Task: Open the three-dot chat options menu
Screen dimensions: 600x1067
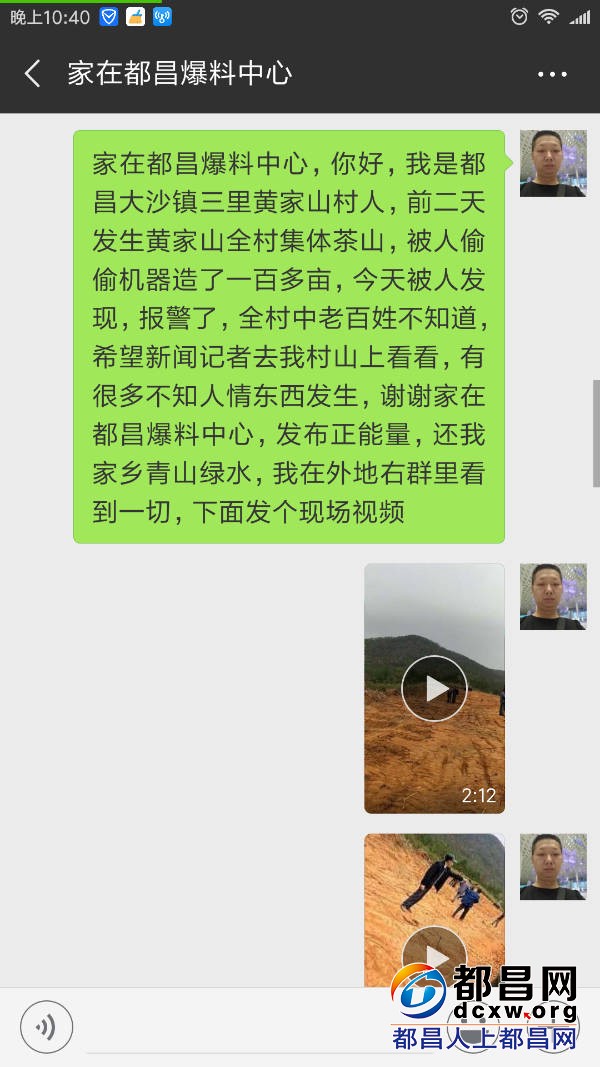Action: point(552,74)
